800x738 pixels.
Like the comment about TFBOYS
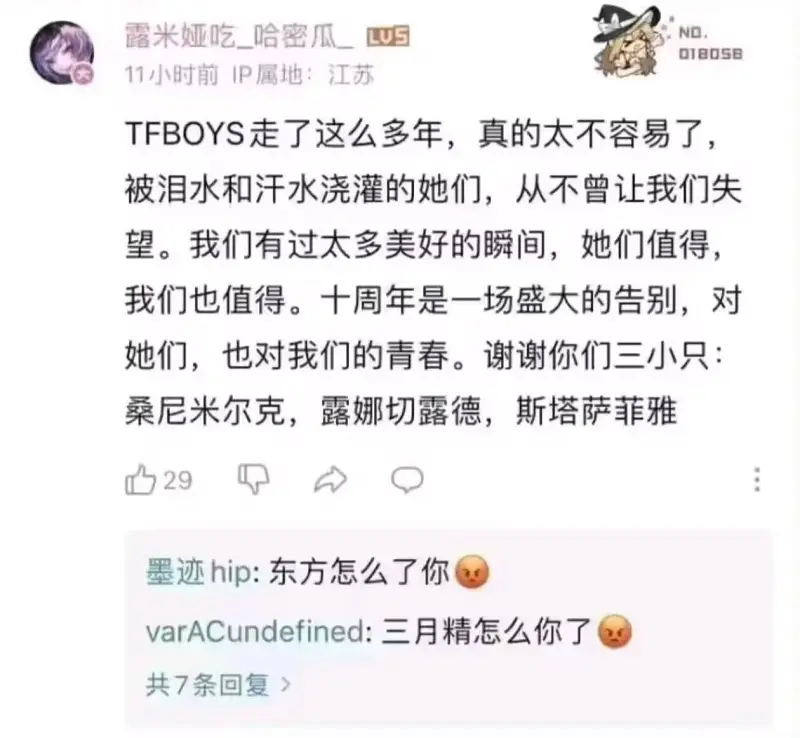click(x=143, y=481)
